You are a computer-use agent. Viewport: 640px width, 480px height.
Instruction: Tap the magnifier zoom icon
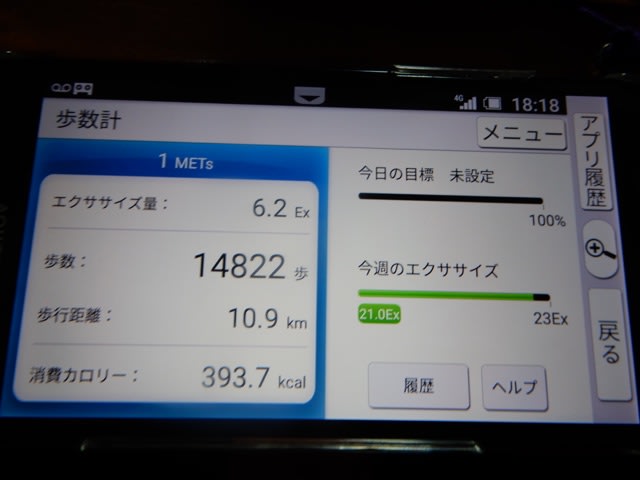tap(600, 250)
